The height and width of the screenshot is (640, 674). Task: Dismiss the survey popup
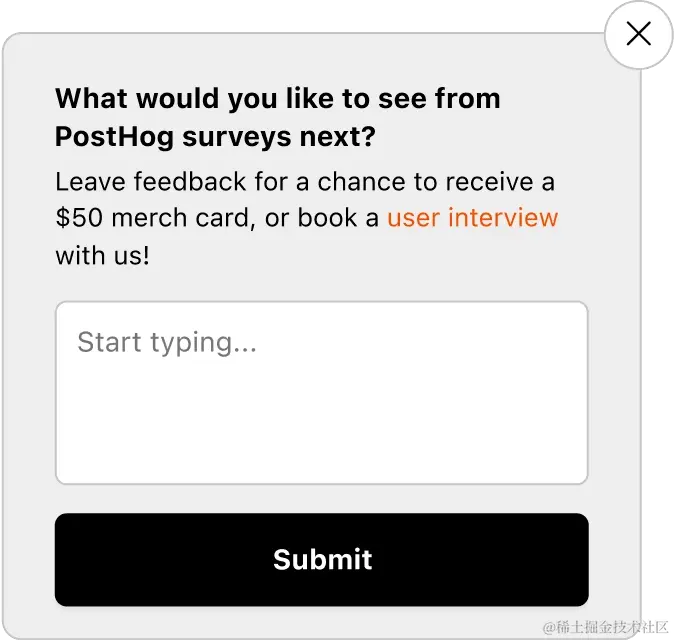(x=638, y=35)
